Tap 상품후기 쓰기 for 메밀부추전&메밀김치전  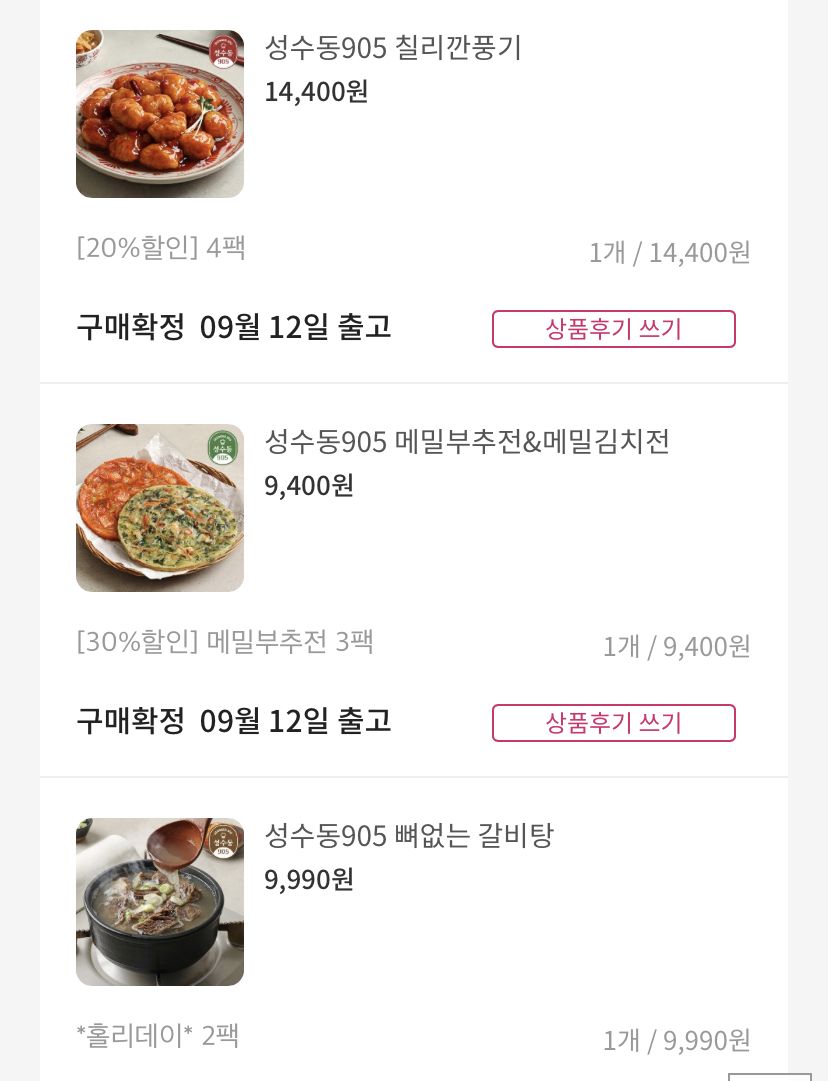[613, 723]
